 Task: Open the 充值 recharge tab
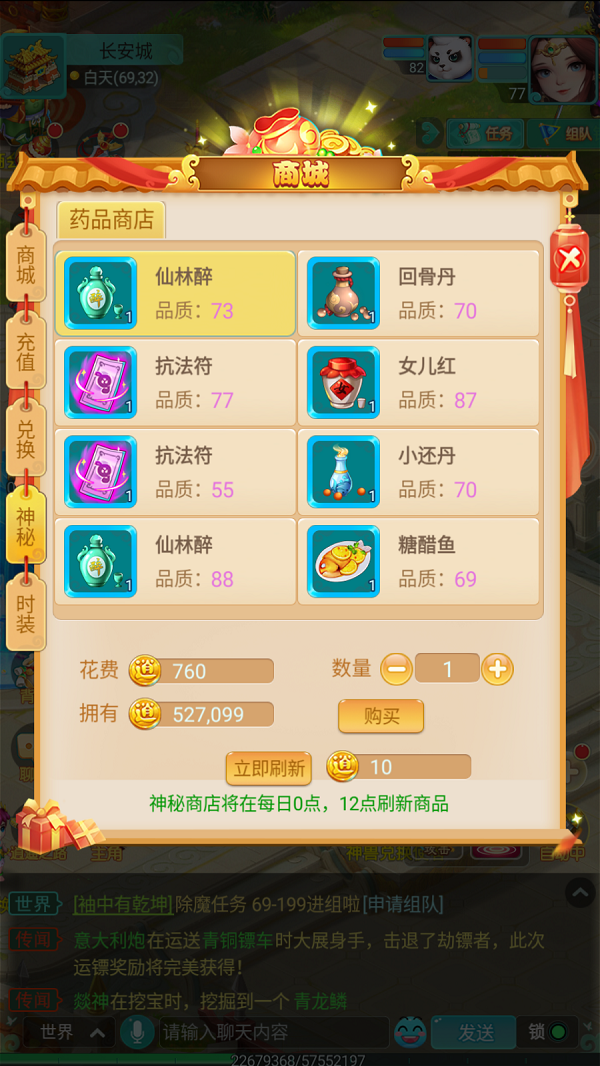point(25,351)
